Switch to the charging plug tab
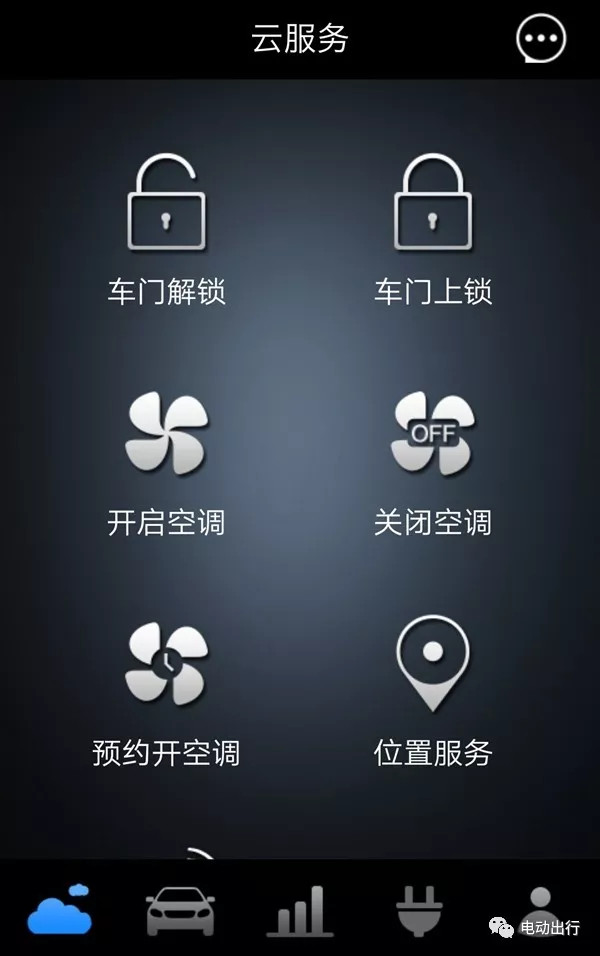 [x=419, y=910]
